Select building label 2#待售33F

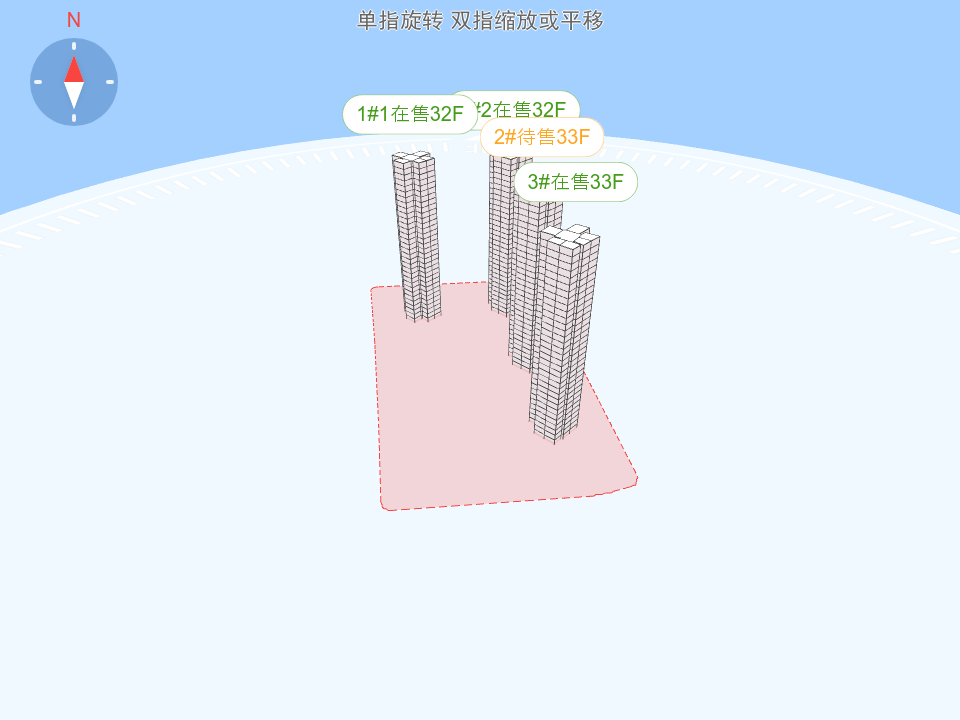coord(541,137)
